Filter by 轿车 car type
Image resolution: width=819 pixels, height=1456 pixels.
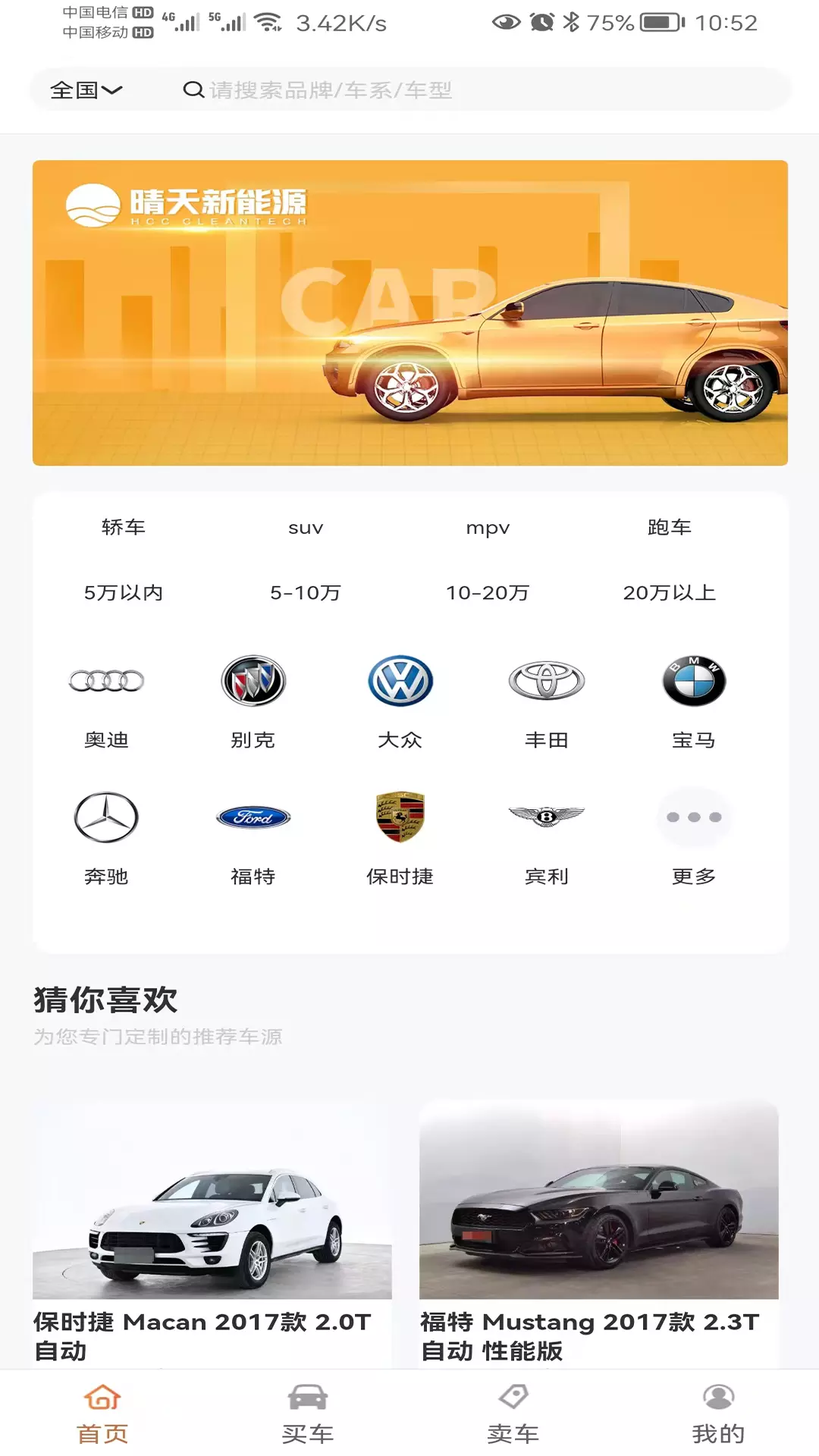click(124, 527)
